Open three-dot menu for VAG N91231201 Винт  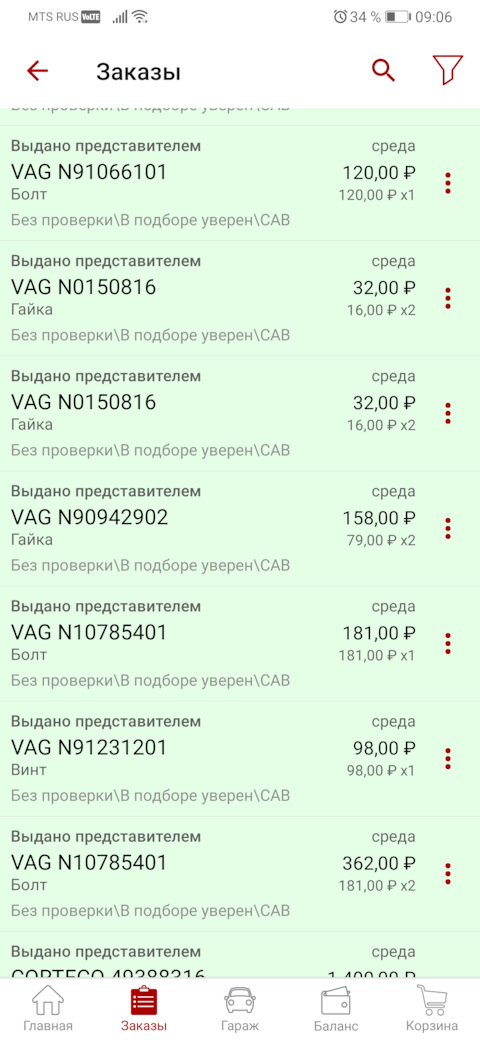tap(448, 758)
